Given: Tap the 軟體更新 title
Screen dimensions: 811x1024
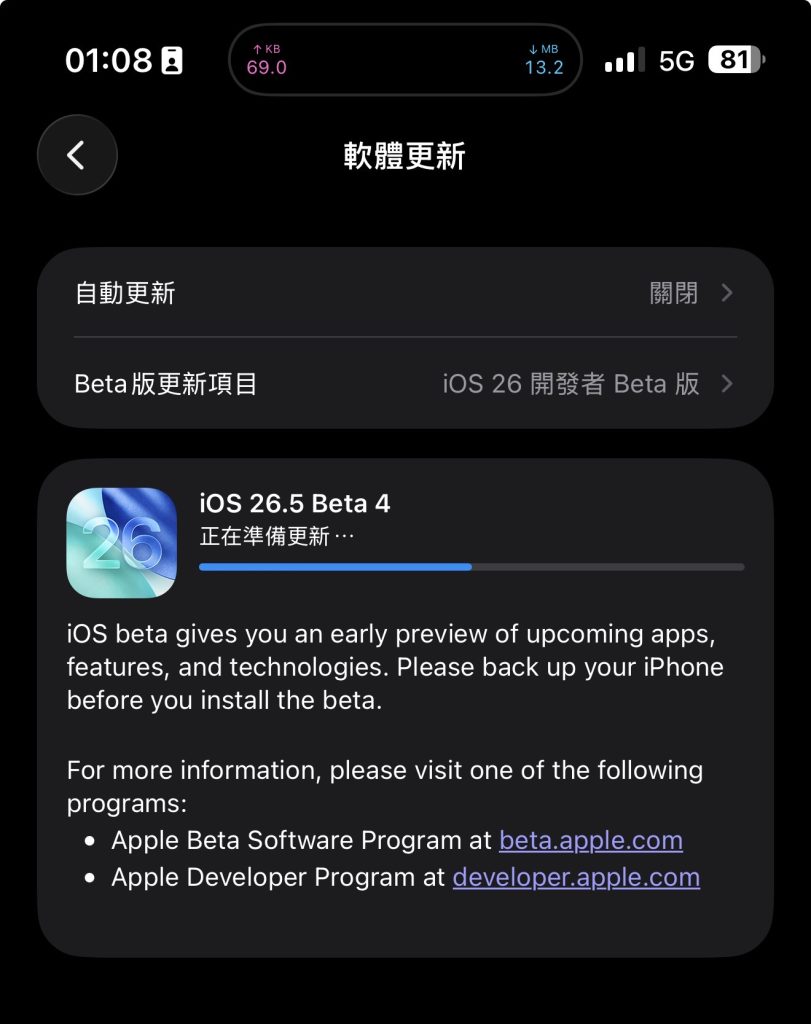Looking at the screenshot, I should coord(404,157).
